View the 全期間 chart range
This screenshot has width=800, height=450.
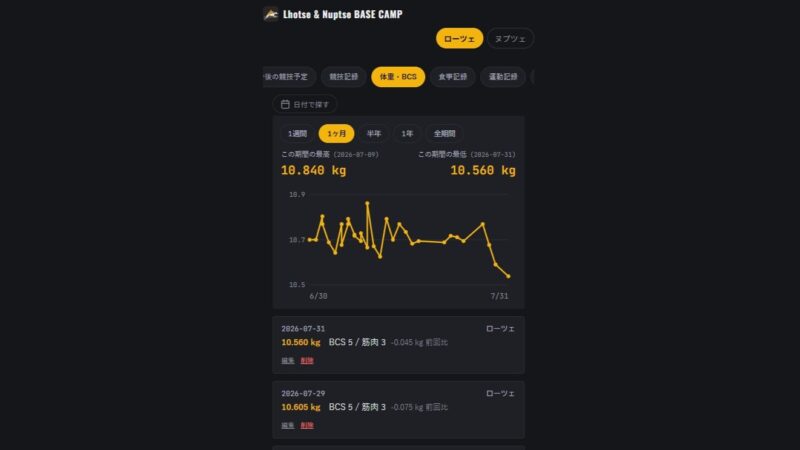pos(444,134)
